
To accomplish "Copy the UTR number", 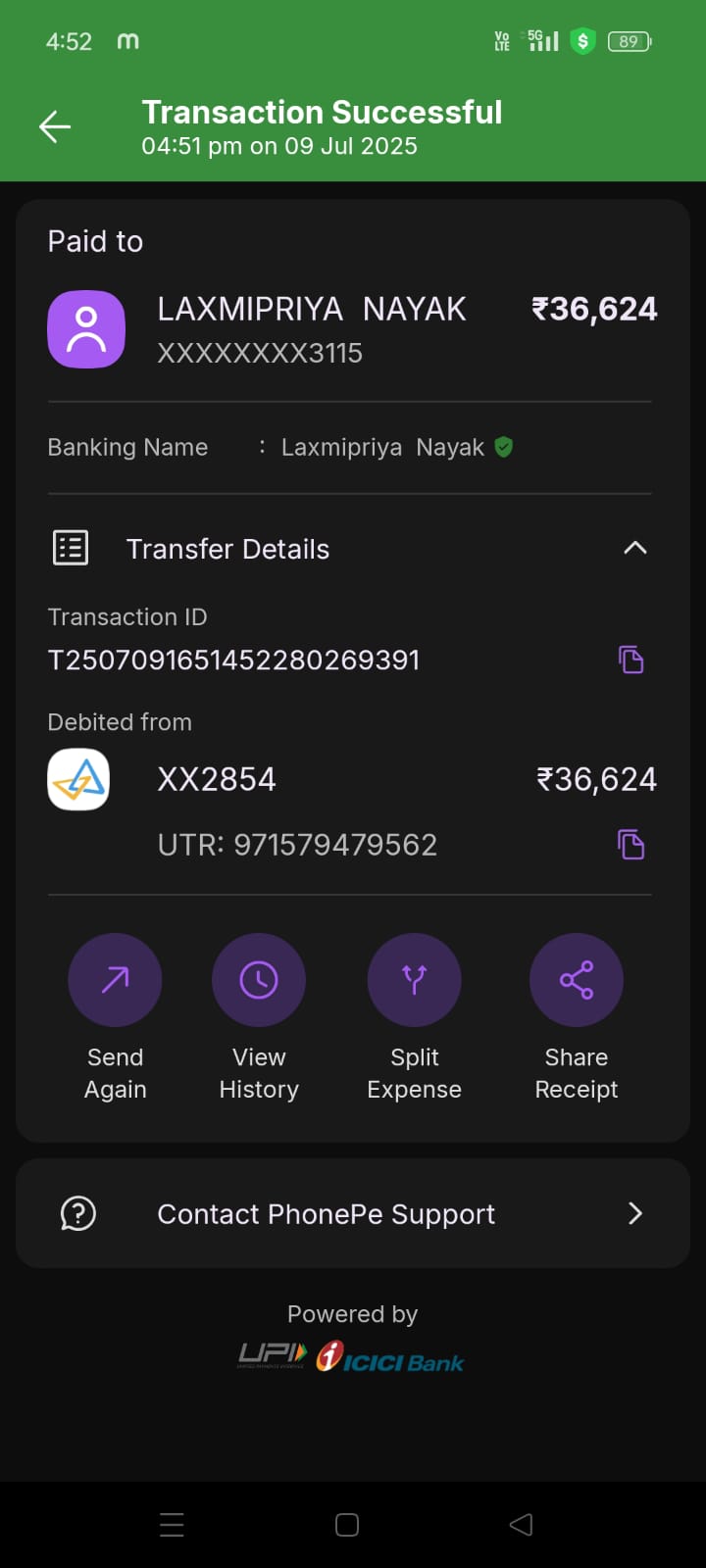I will [630, 844].
